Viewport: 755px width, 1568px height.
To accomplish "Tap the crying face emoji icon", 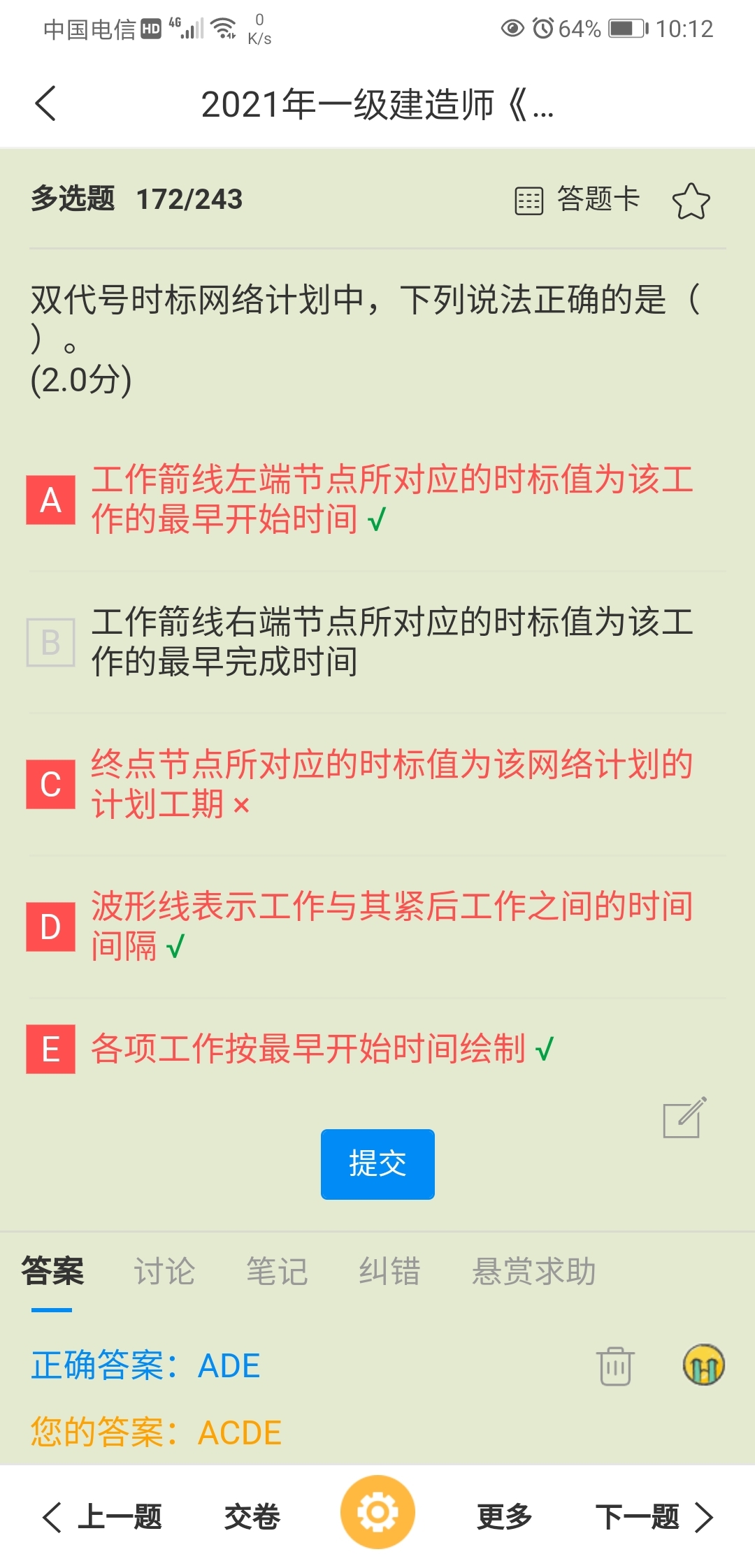I will [x=703, y=1365].
